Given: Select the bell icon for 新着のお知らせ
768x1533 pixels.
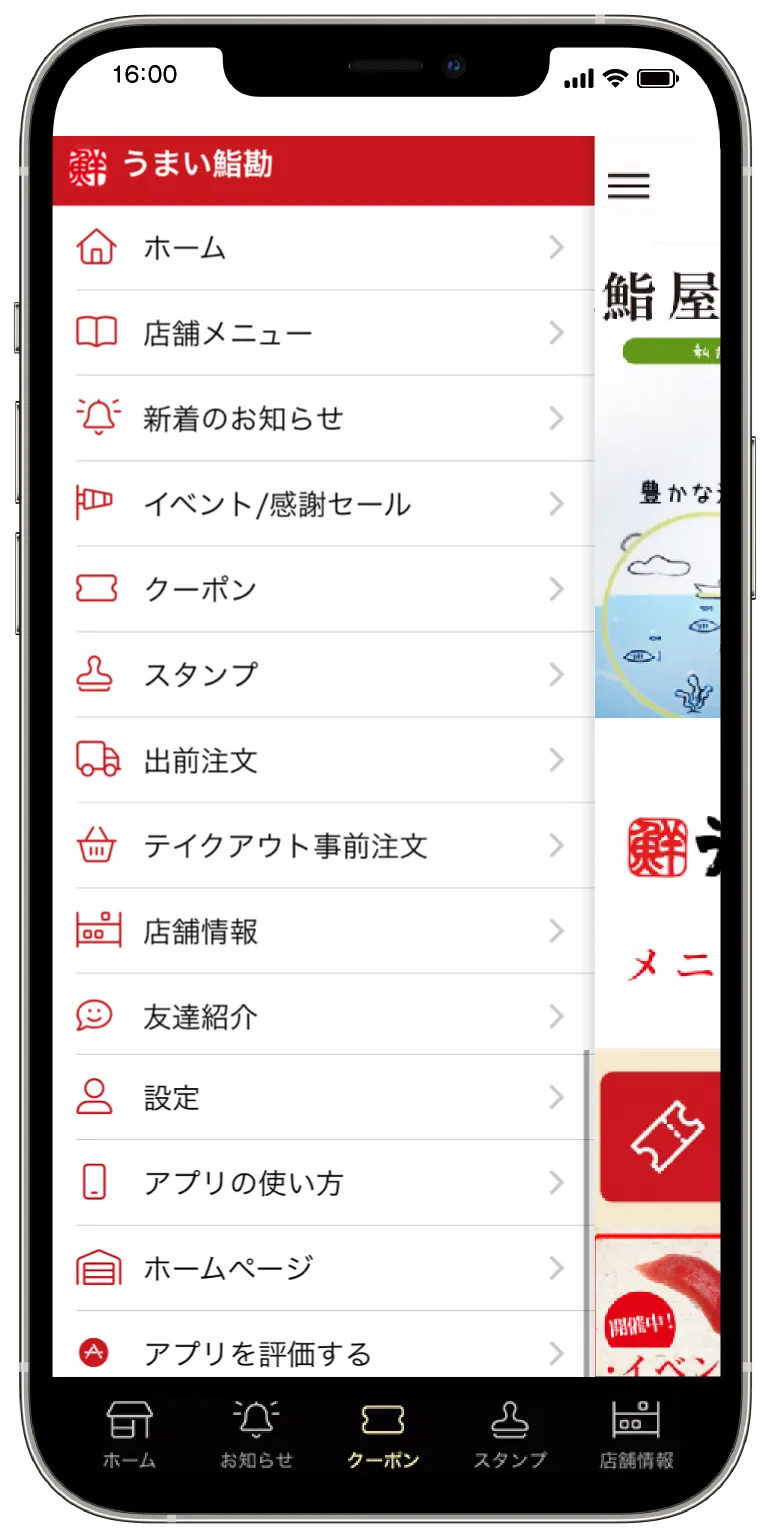Looking at the screenshot, I should (97, 417).
